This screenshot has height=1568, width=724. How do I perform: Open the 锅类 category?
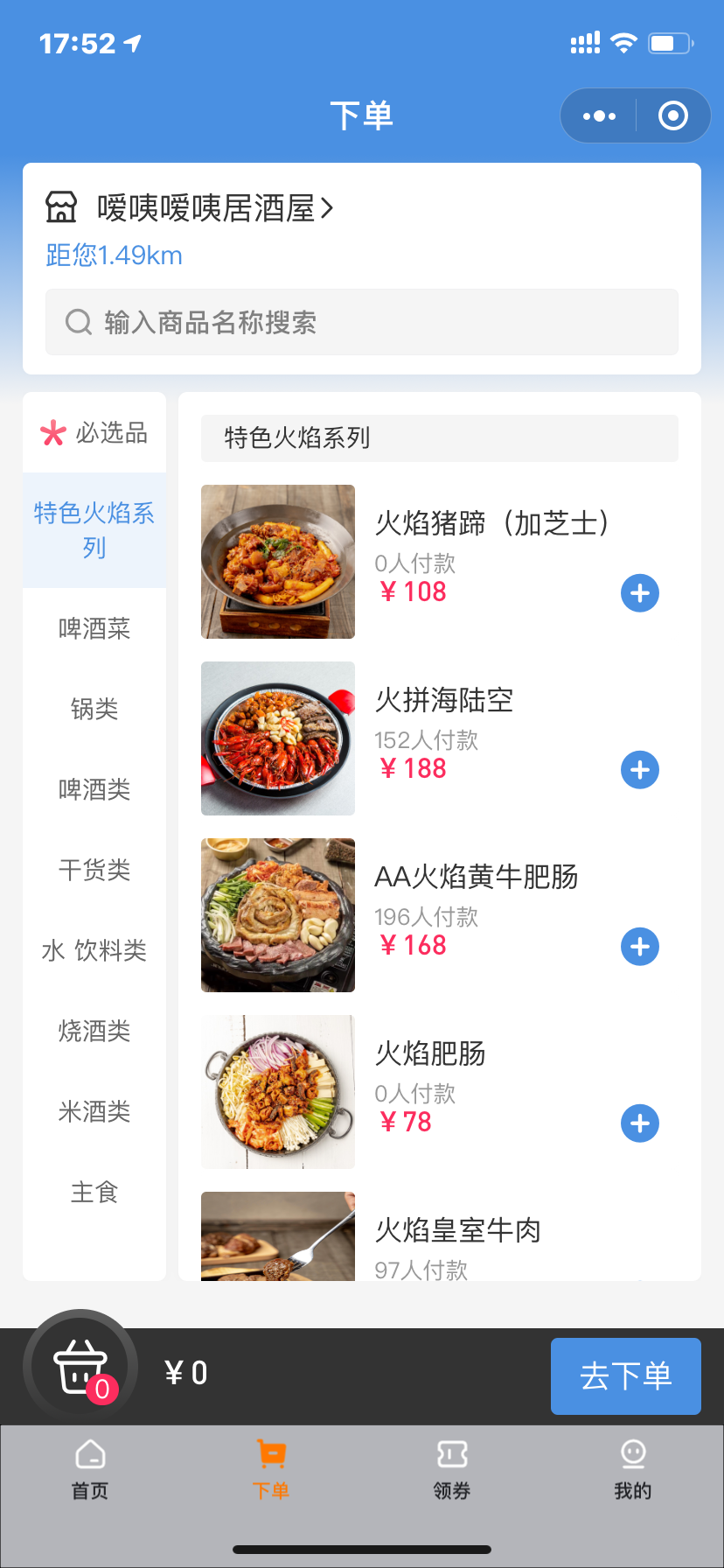pyautogui.click(x=94, y=709)
